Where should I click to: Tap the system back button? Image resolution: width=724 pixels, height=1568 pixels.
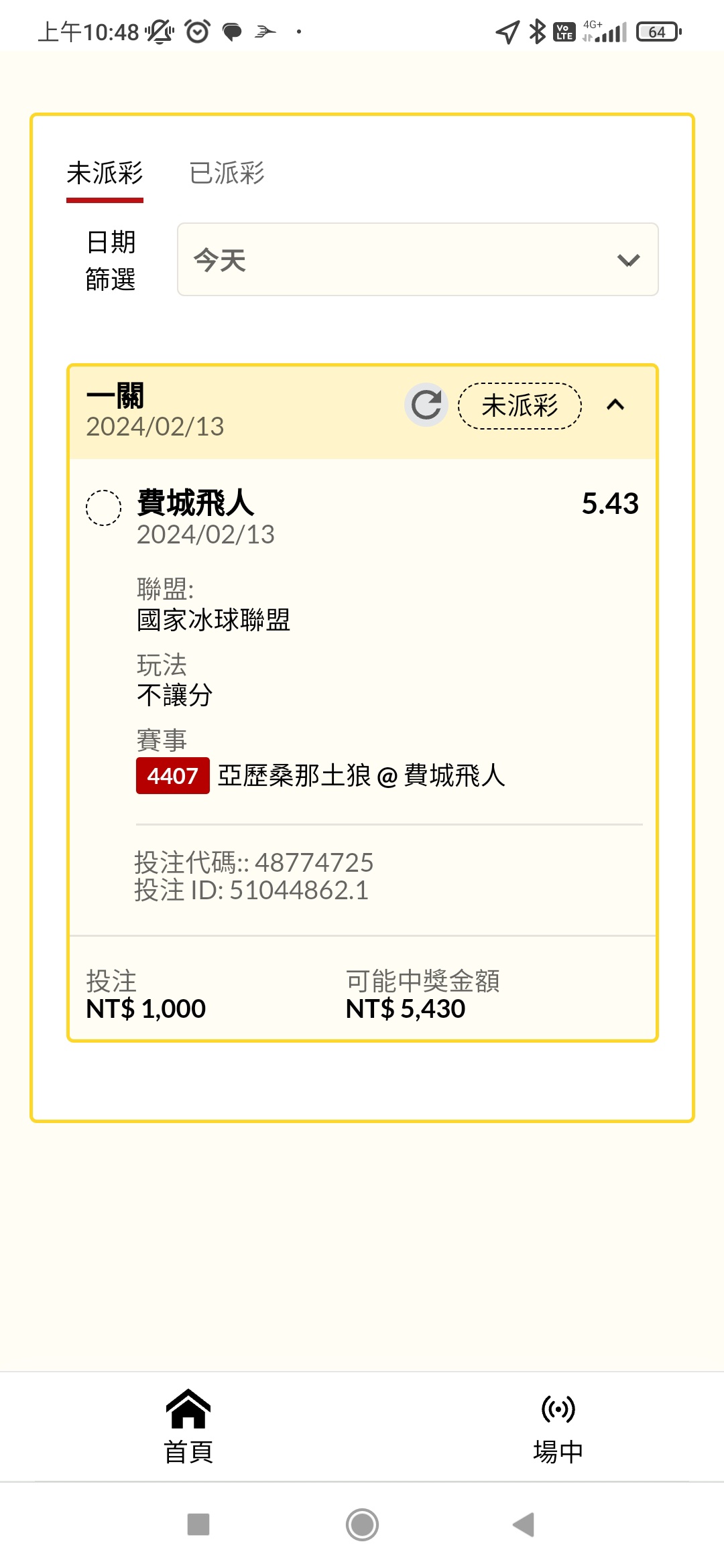point(524,1524)
